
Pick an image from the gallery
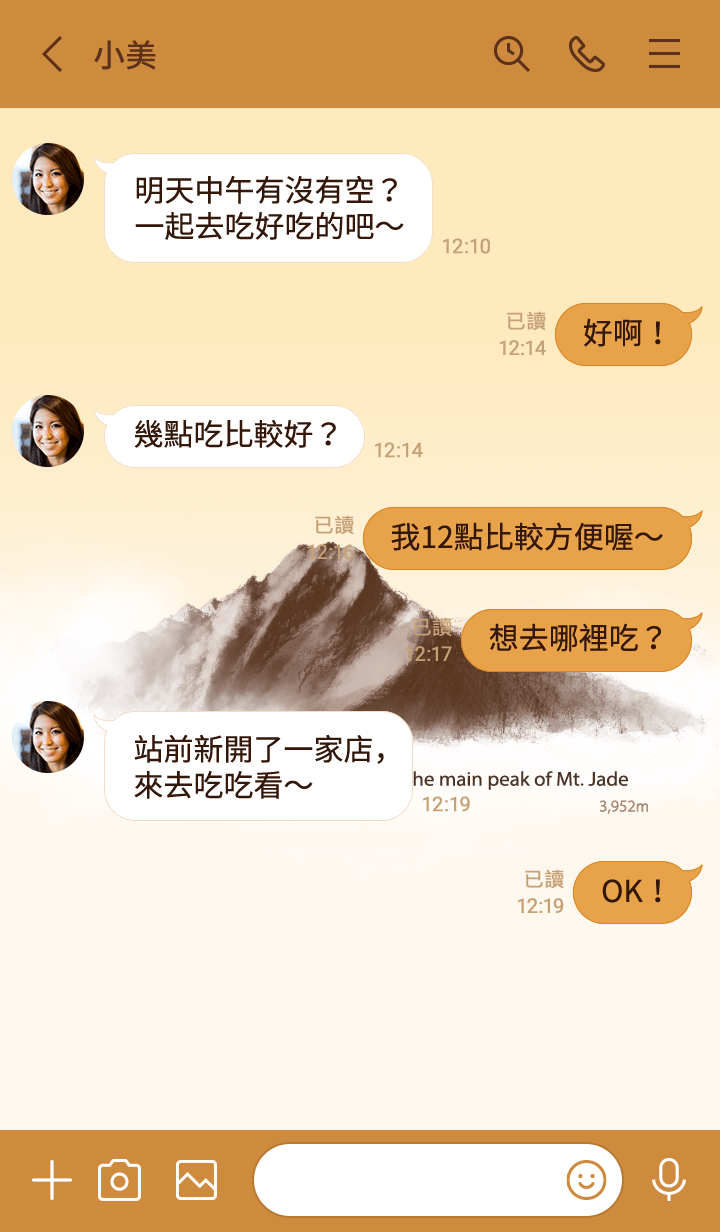196,1181
